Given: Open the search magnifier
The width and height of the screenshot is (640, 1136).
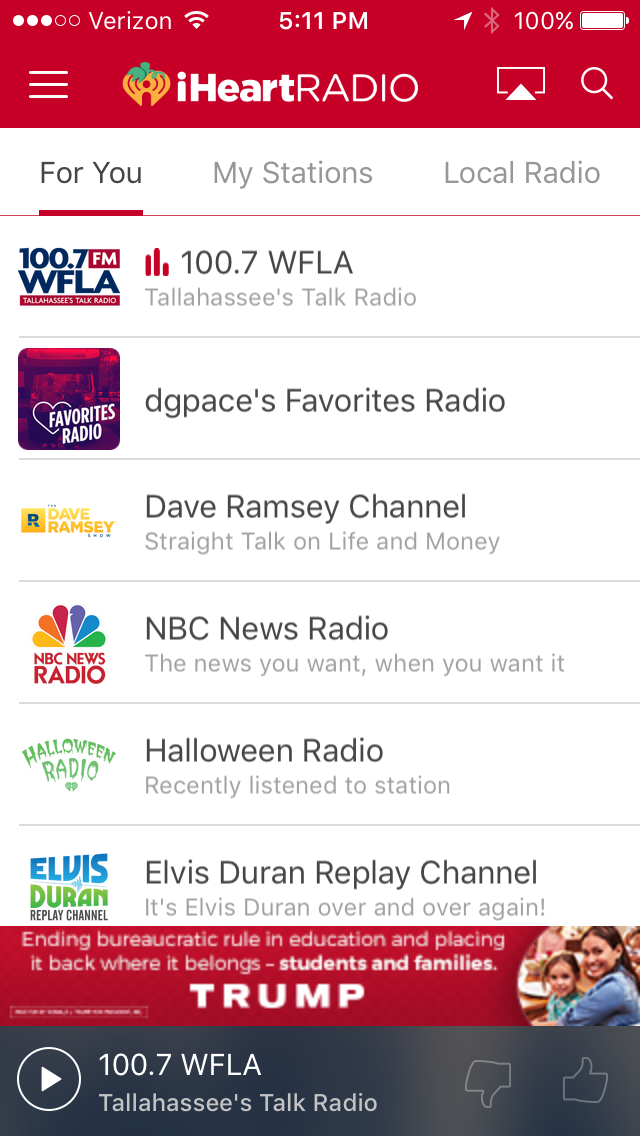Looking at the screenshot, I should click(596, 84).
